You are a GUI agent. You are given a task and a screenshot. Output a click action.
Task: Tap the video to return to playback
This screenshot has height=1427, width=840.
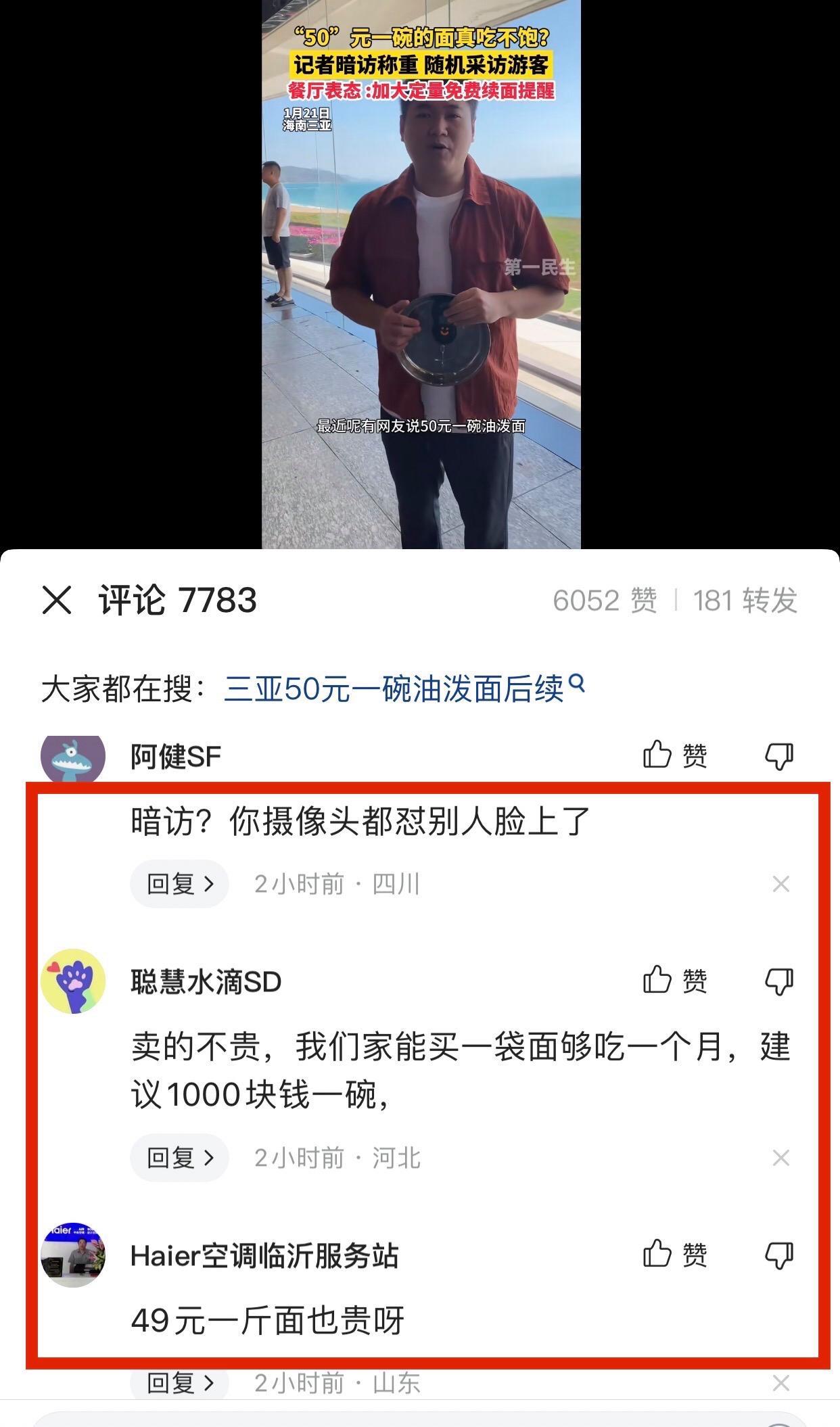pos(421,271)
